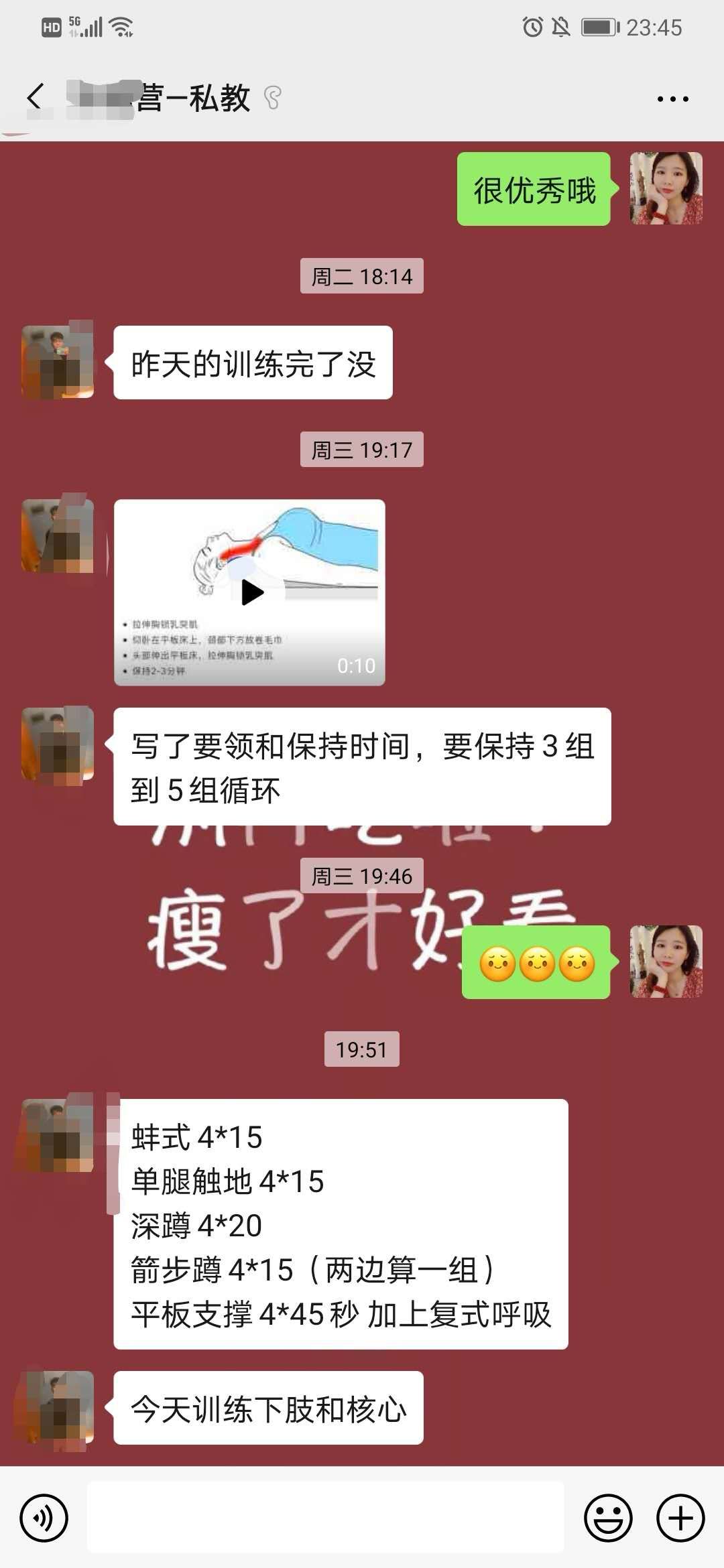Go back to the chat list
Viewport: 724px width, 1568px height.
tap(36, 98)
